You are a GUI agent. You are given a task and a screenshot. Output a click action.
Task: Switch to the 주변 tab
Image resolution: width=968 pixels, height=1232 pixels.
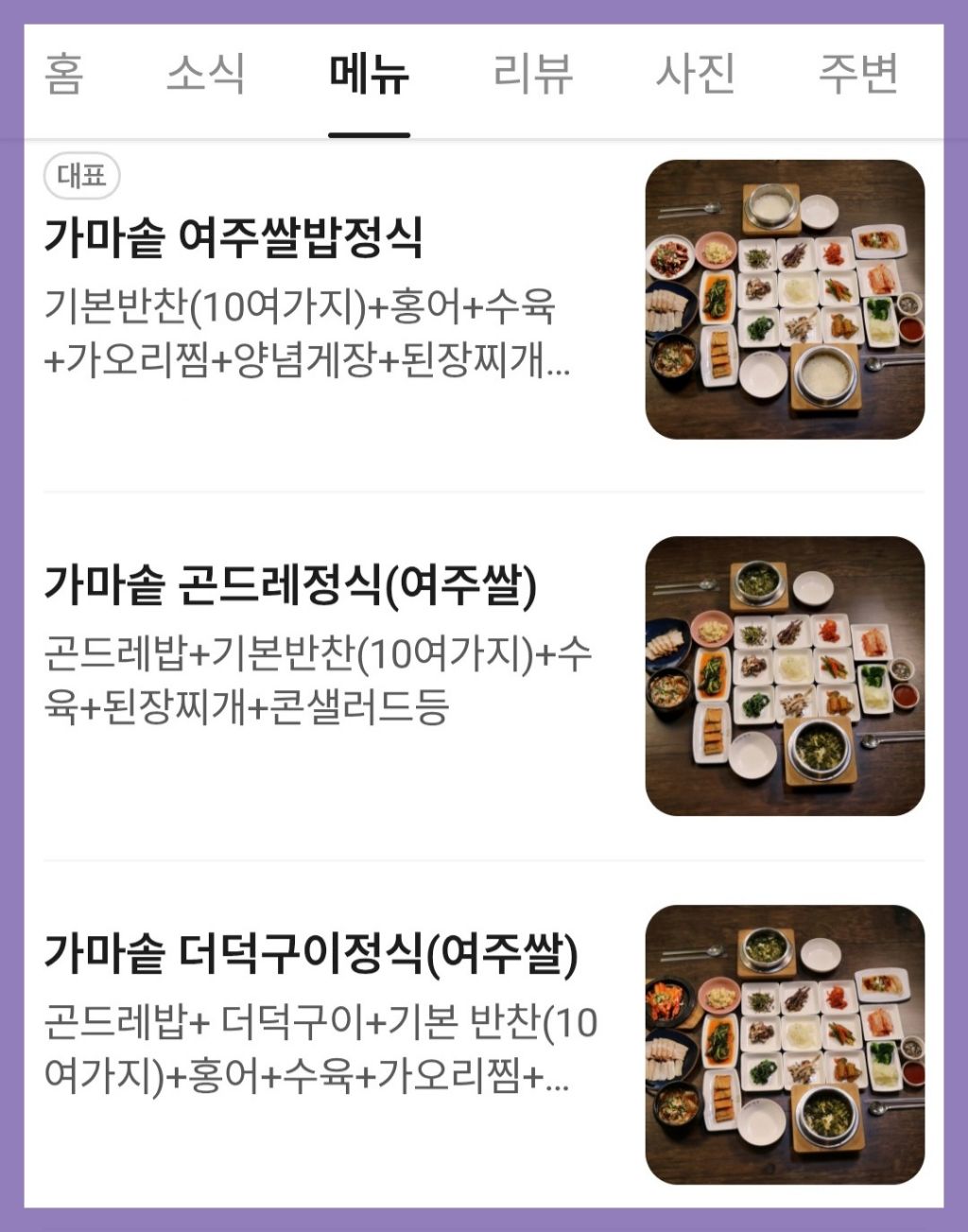tap(858, 75)
